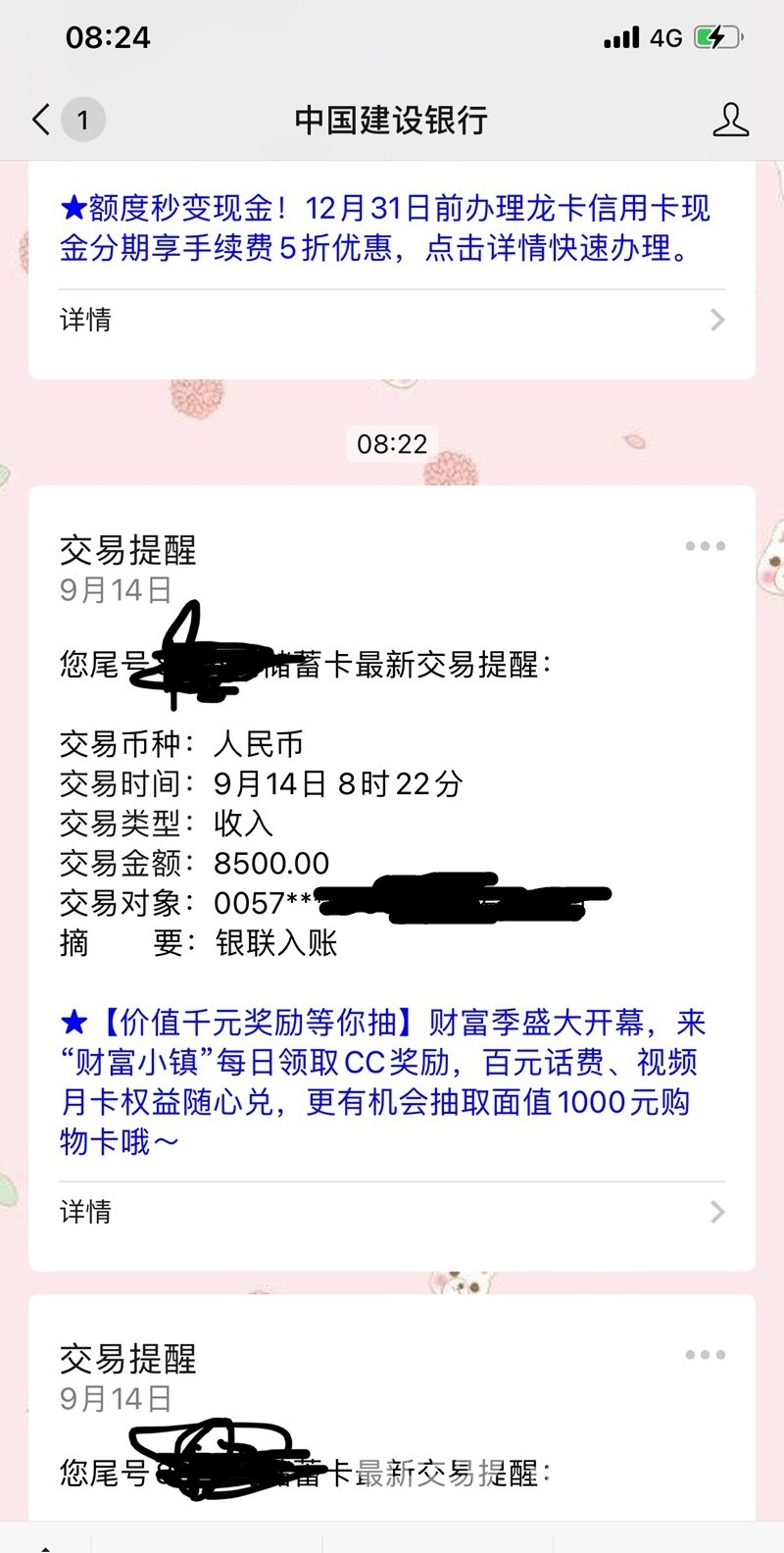This screenshot has height=1553, width=784.
Task: Open 详情 for the 龙卡信用卡 cash installment offer
Action: [392, 320]
